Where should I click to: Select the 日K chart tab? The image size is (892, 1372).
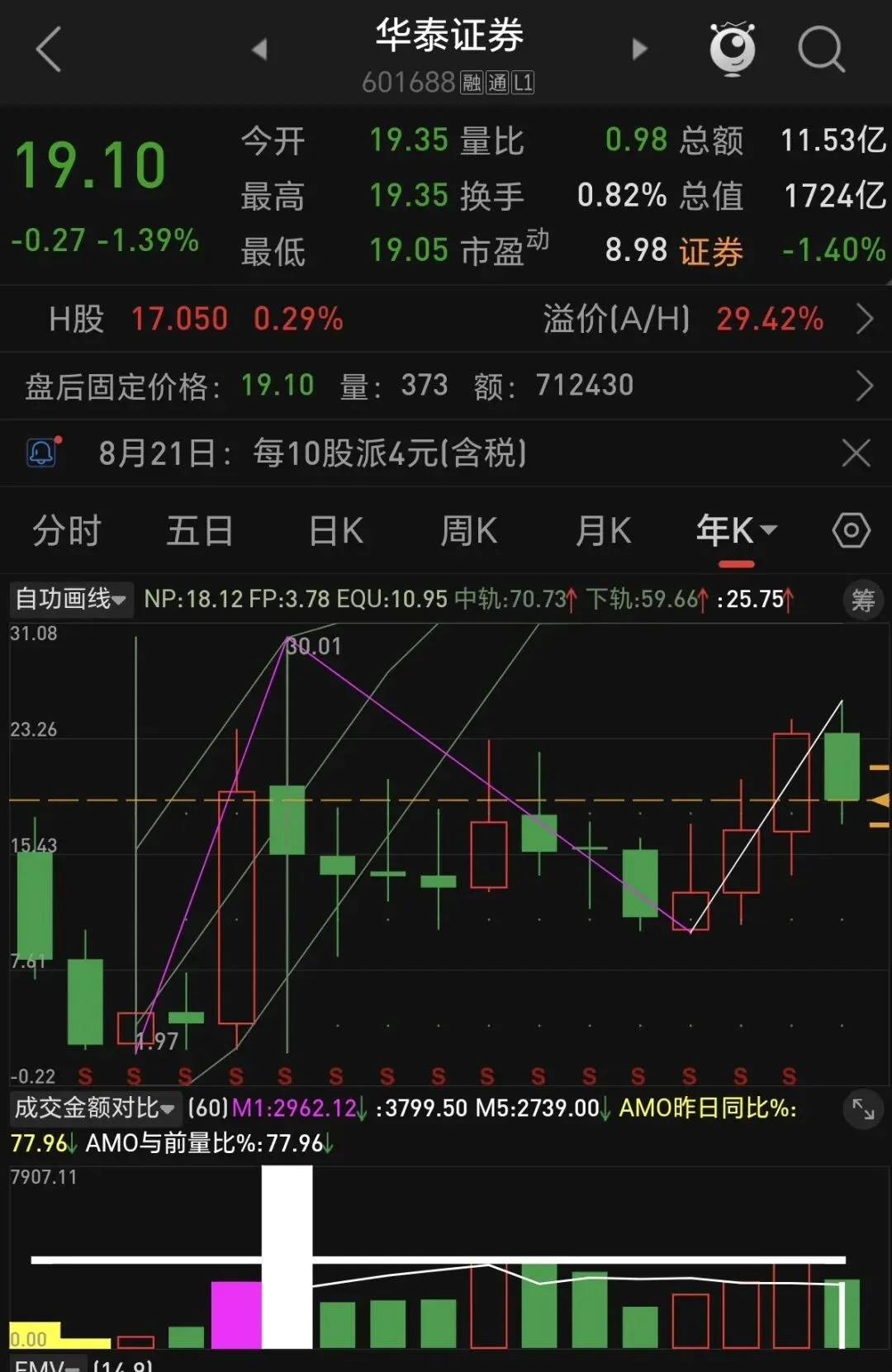coord(335,530)
